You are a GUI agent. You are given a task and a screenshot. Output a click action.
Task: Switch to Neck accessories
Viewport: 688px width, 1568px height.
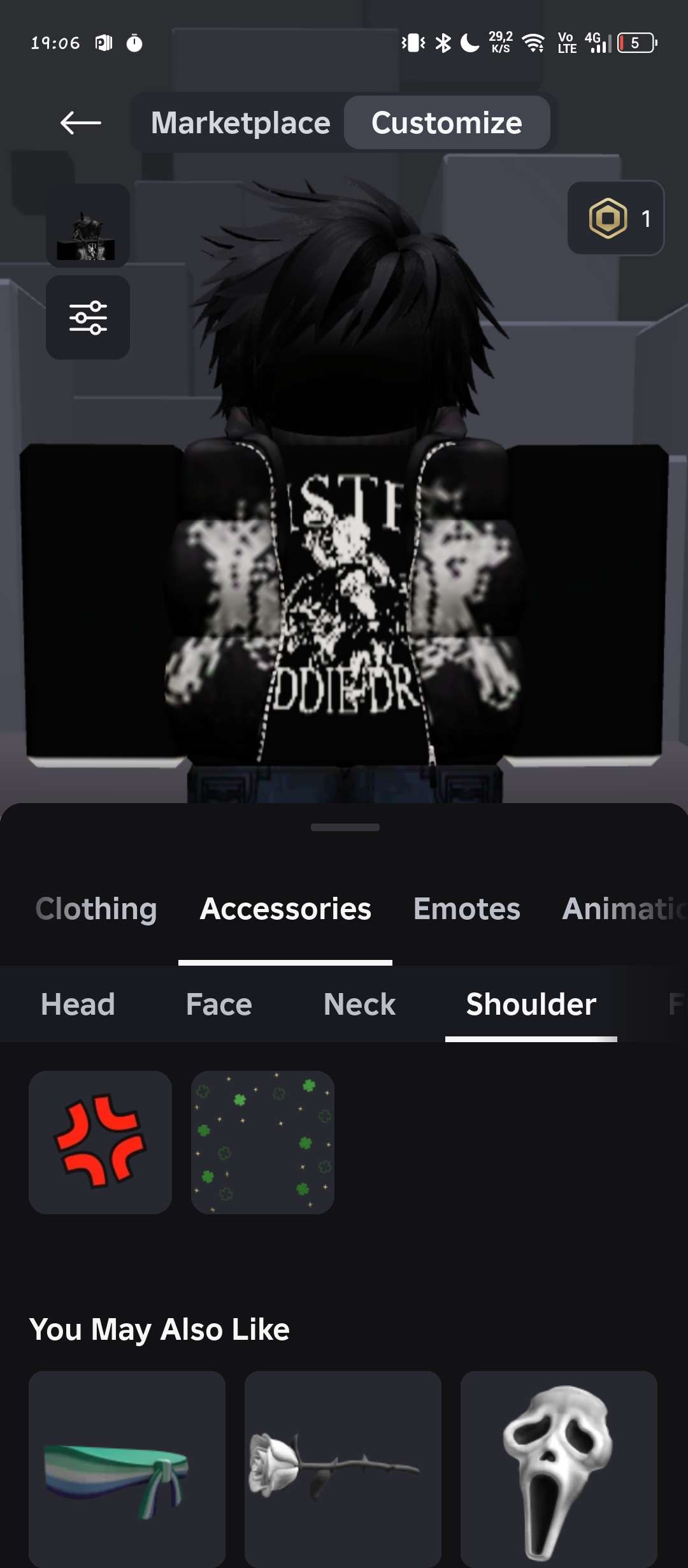(x=359, y=1005)
